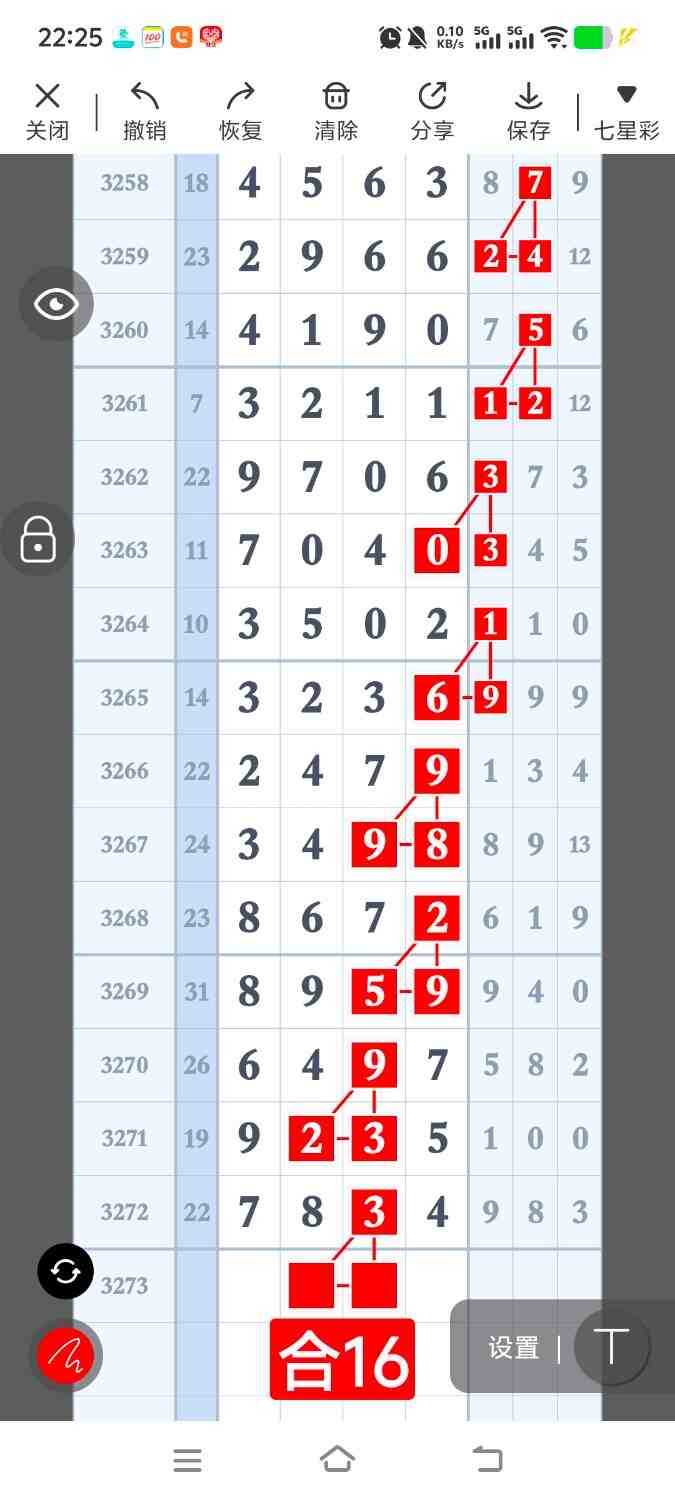This screenshot has height=1500, width=675.
Task: Select the red drawing pen tool
Action: [x=65, y=1356]
